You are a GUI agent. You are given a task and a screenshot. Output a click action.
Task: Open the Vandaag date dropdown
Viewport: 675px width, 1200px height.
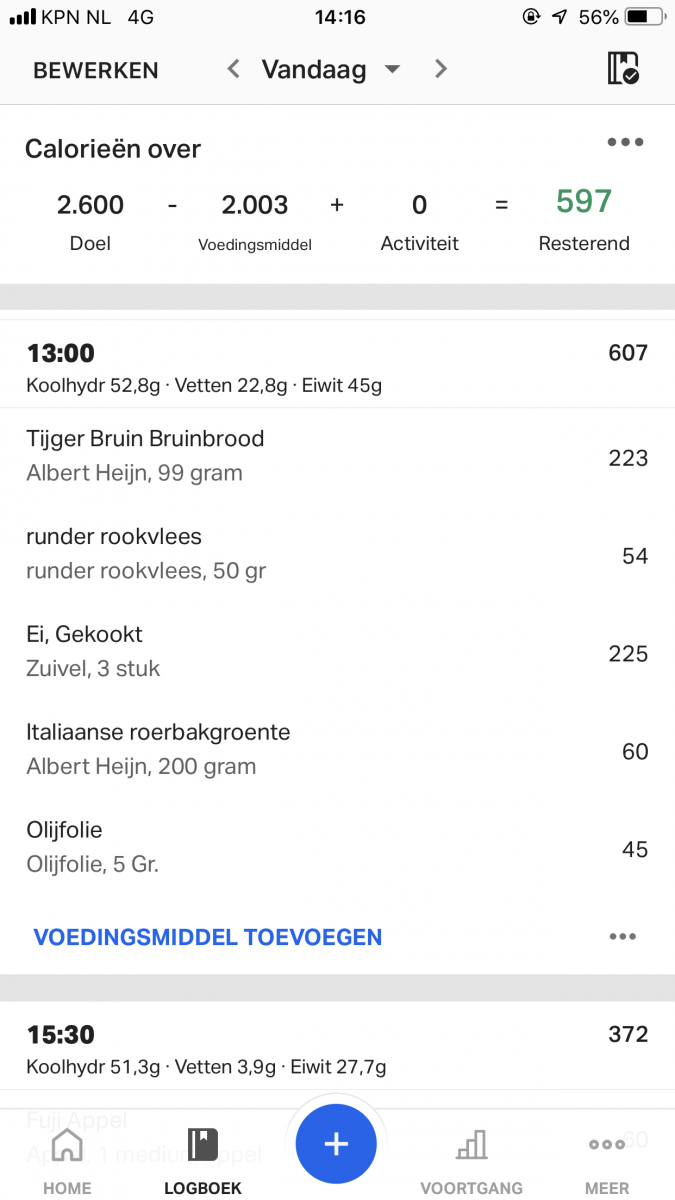tap(330, 69)
